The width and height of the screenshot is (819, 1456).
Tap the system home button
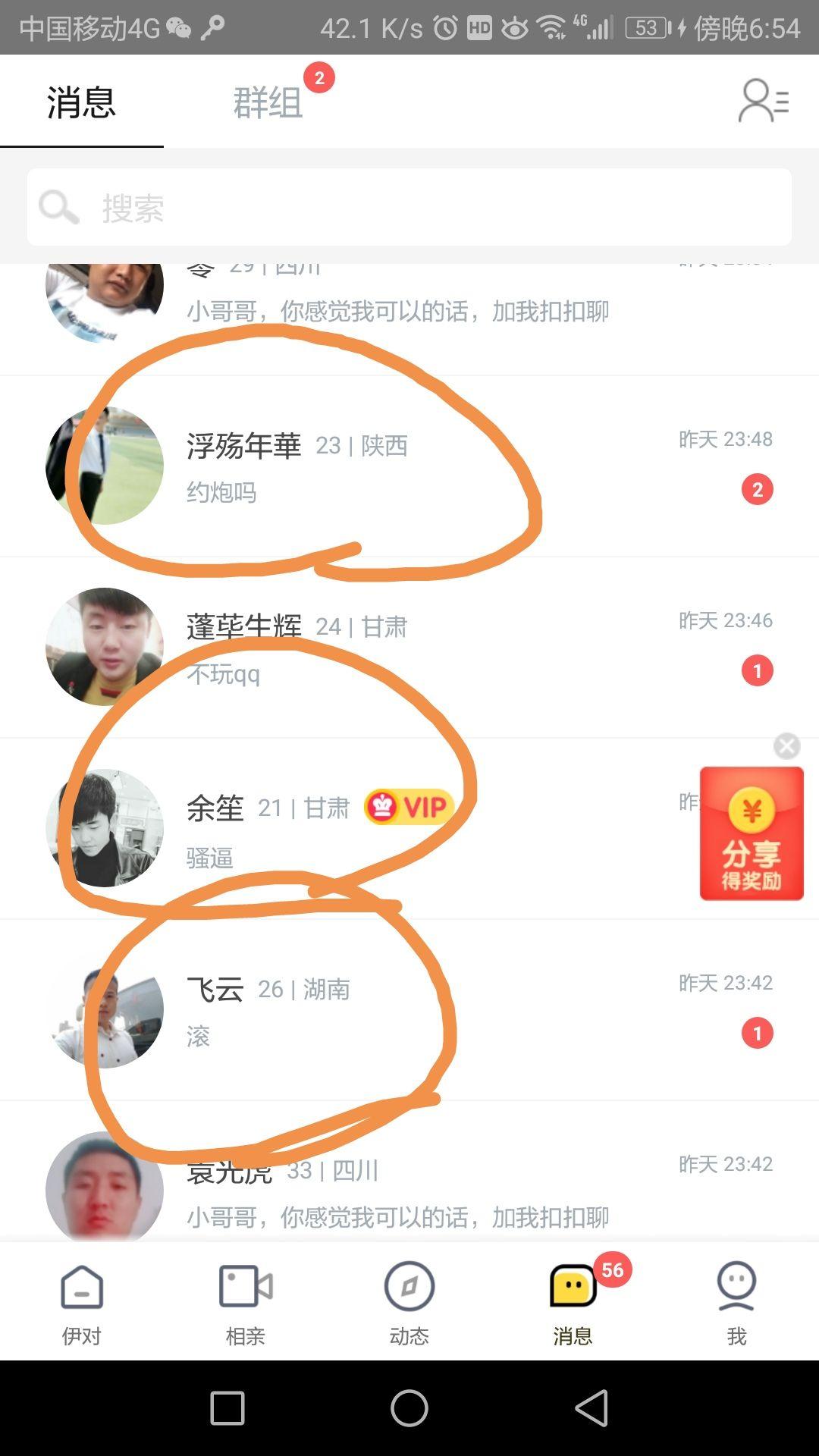(409, 1408)
